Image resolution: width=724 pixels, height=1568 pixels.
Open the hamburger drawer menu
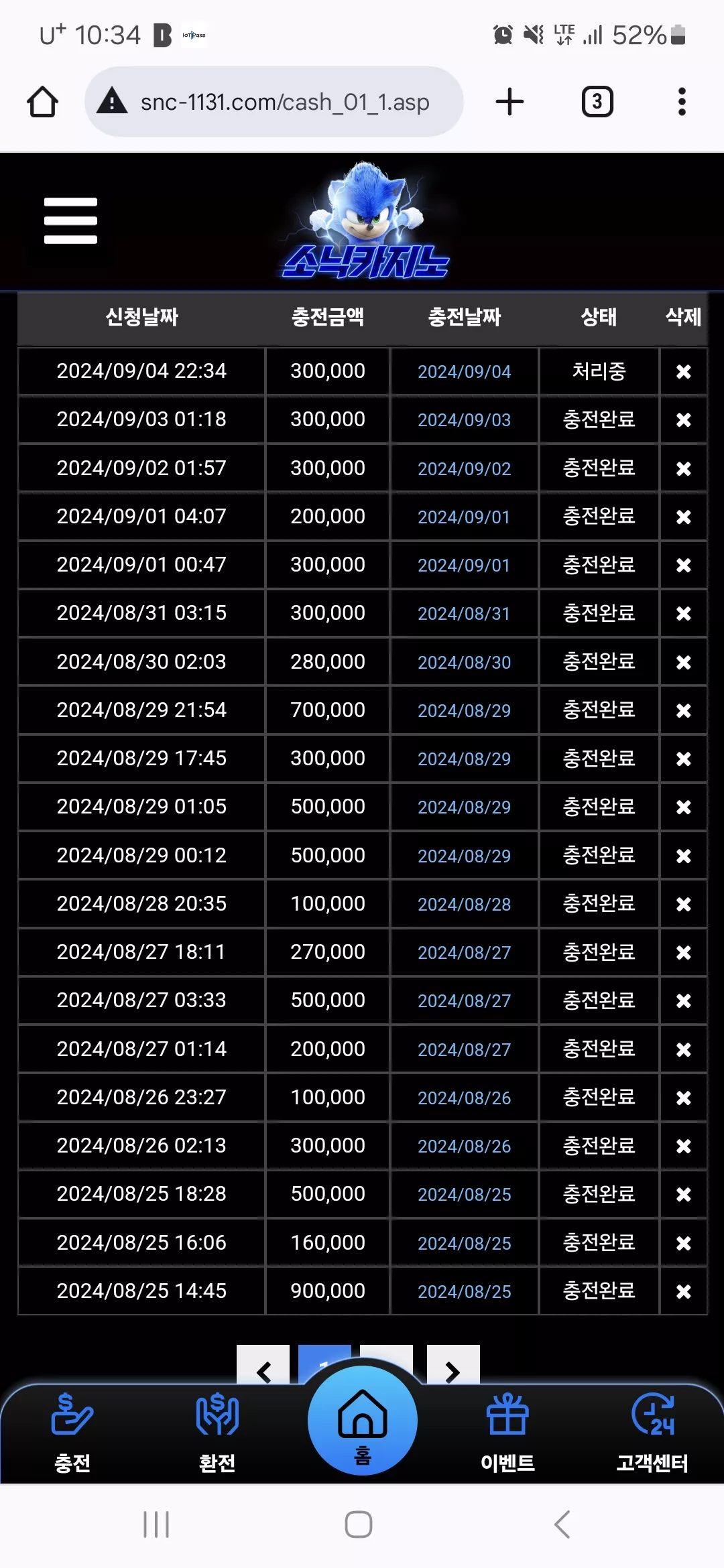click(x=70, y=220)
